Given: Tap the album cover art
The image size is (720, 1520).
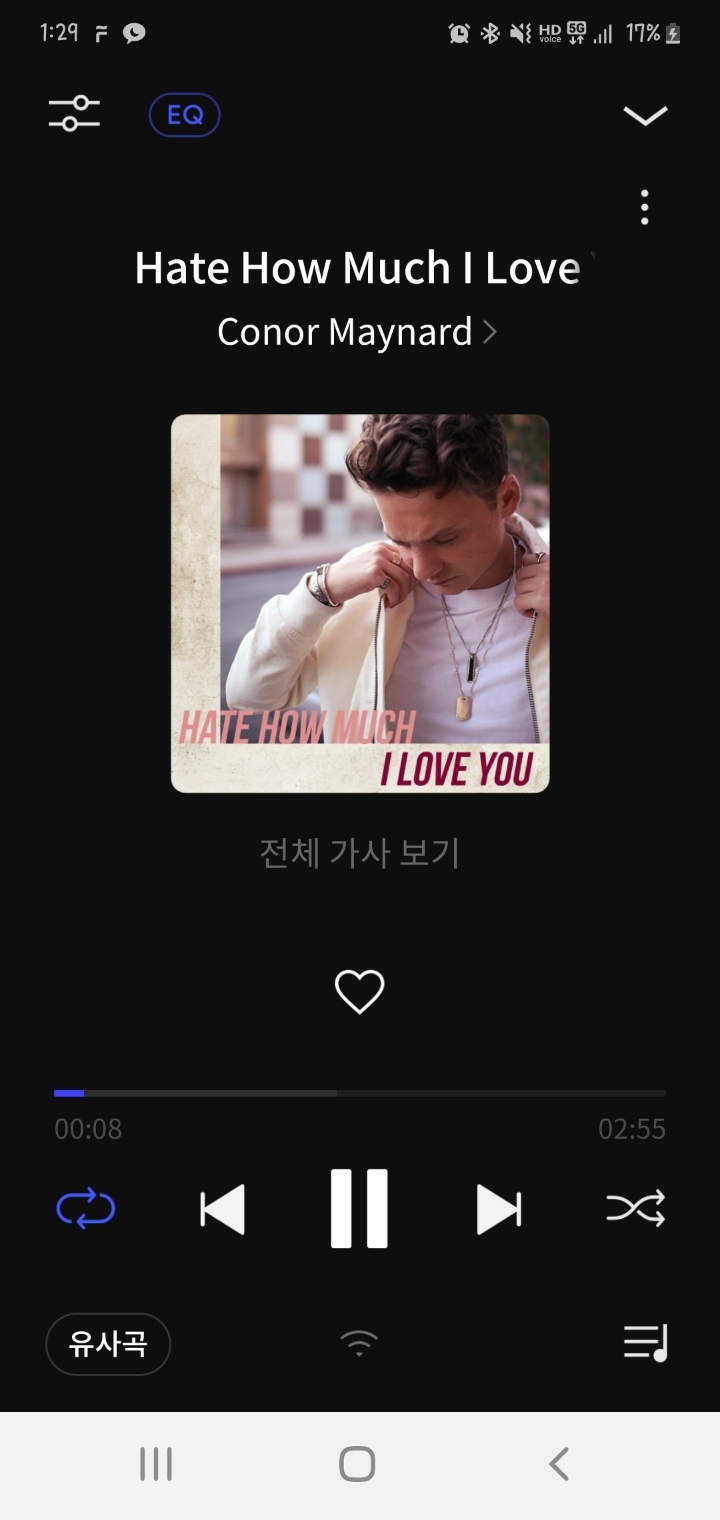Looking at the screenshot, I should [x=360, y=603].
